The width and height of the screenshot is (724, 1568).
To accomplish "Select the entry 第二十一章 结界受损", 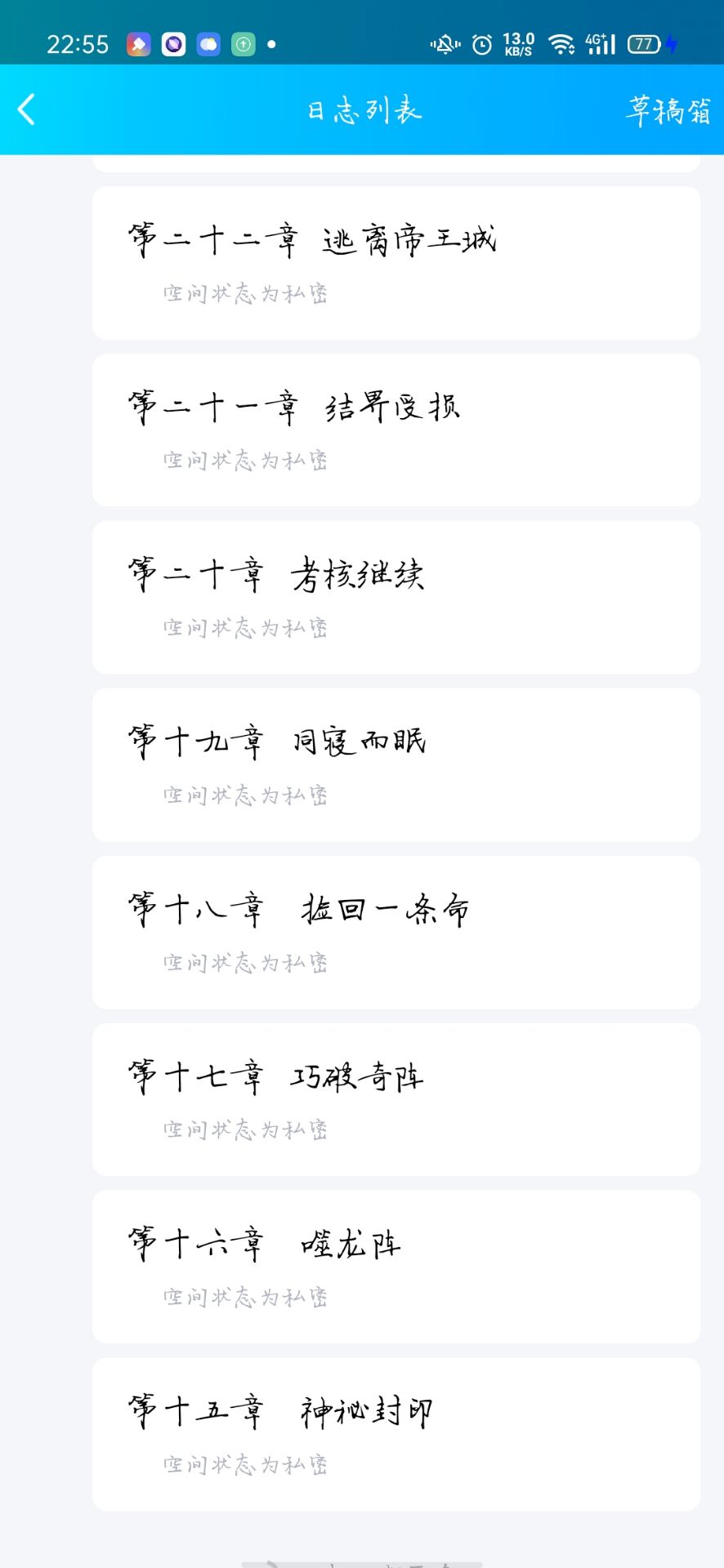I will click(x=397, y=429).
